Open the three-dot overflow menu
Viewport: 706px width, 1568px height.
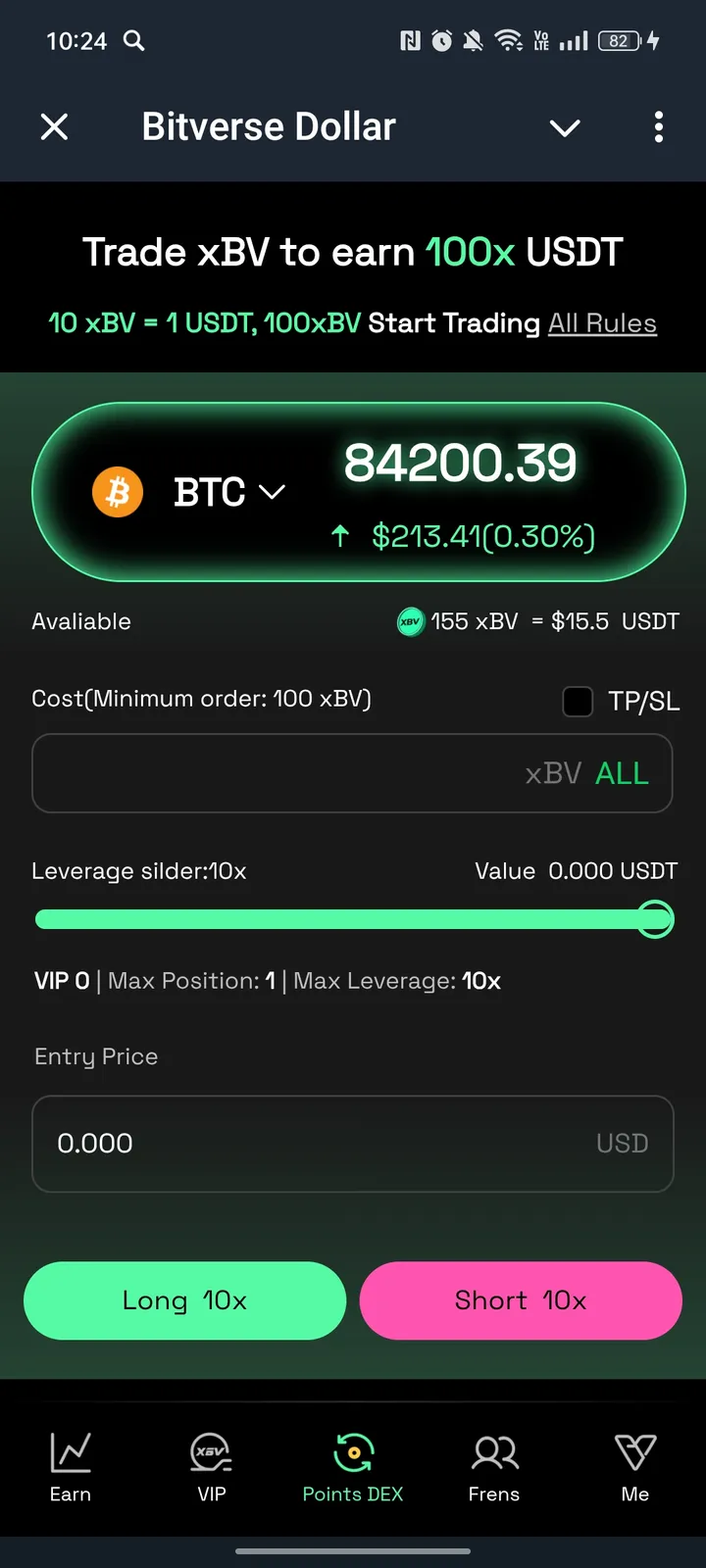[x=658, y=127]
